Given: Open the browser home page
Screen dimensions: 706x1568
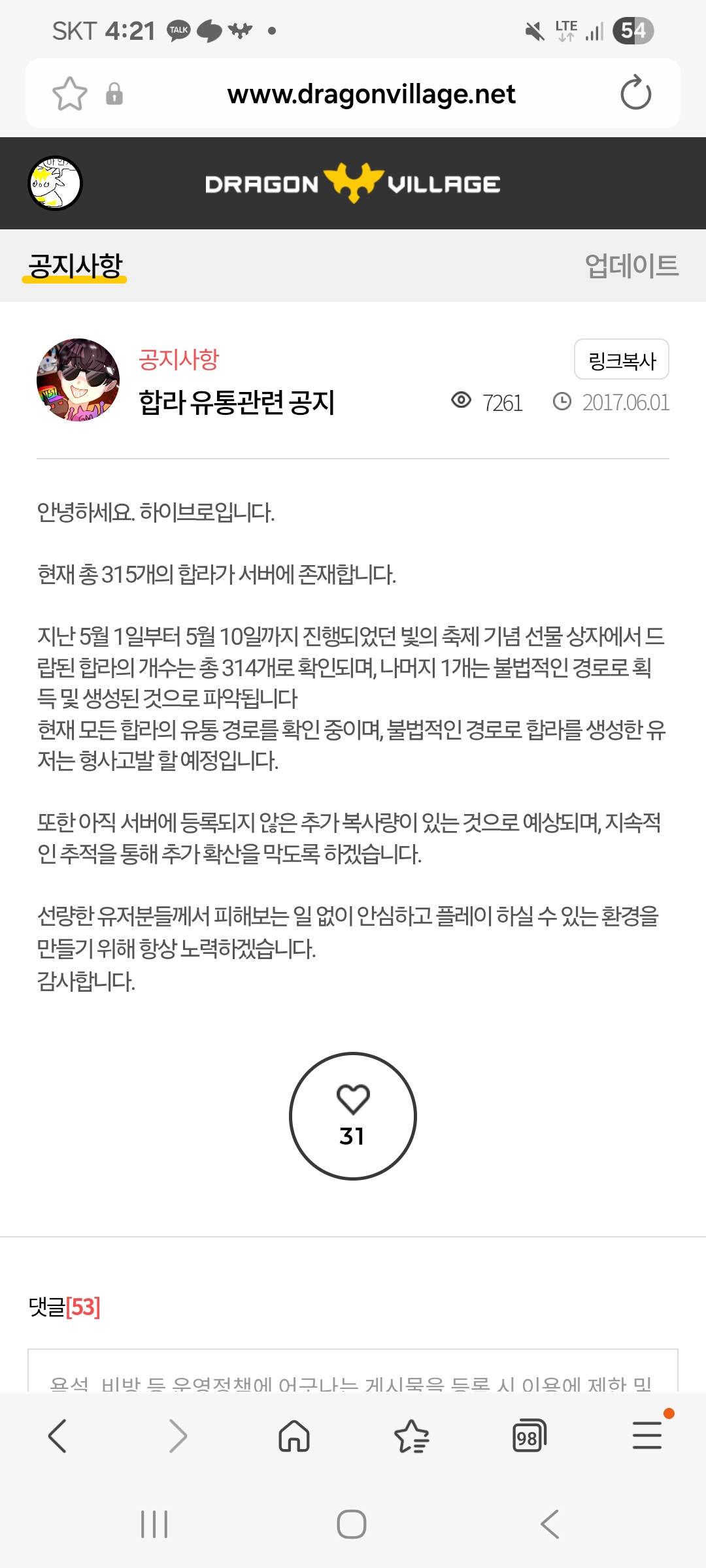Looking at the screenshot, I should (294, 1436).
